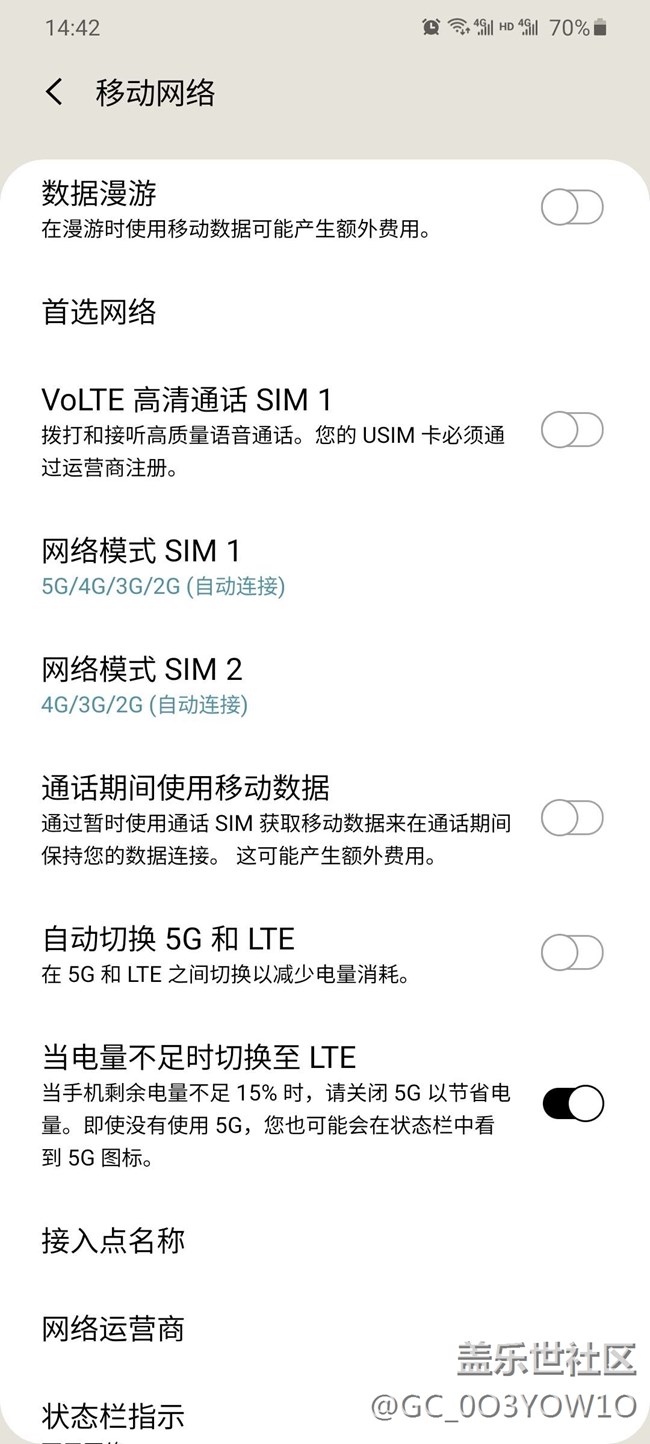650x1444 pixels.
Task: Disable 当电量不足时切换至 LTE
Action: (x=572, y=1103)
